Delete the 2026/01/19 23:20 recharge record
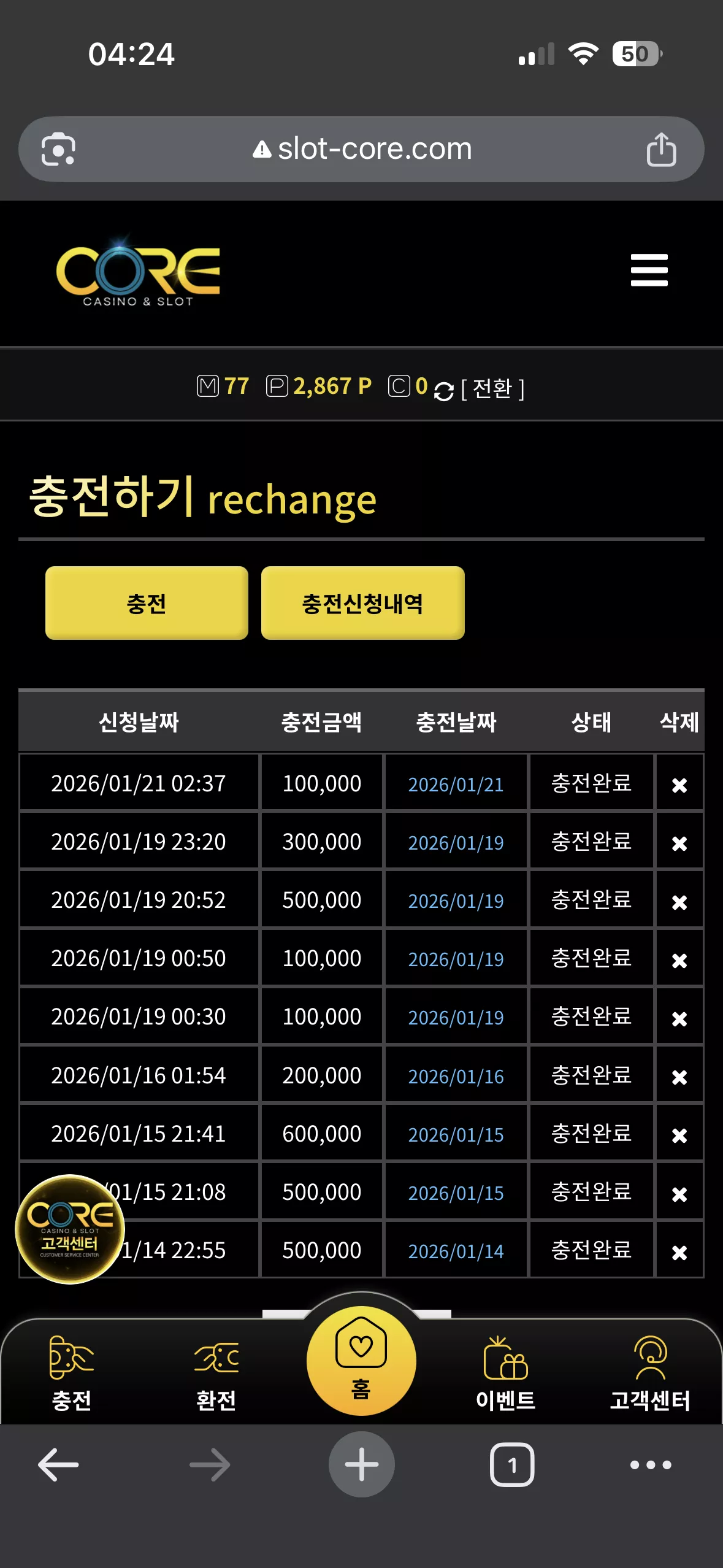 tap(679, 843)
